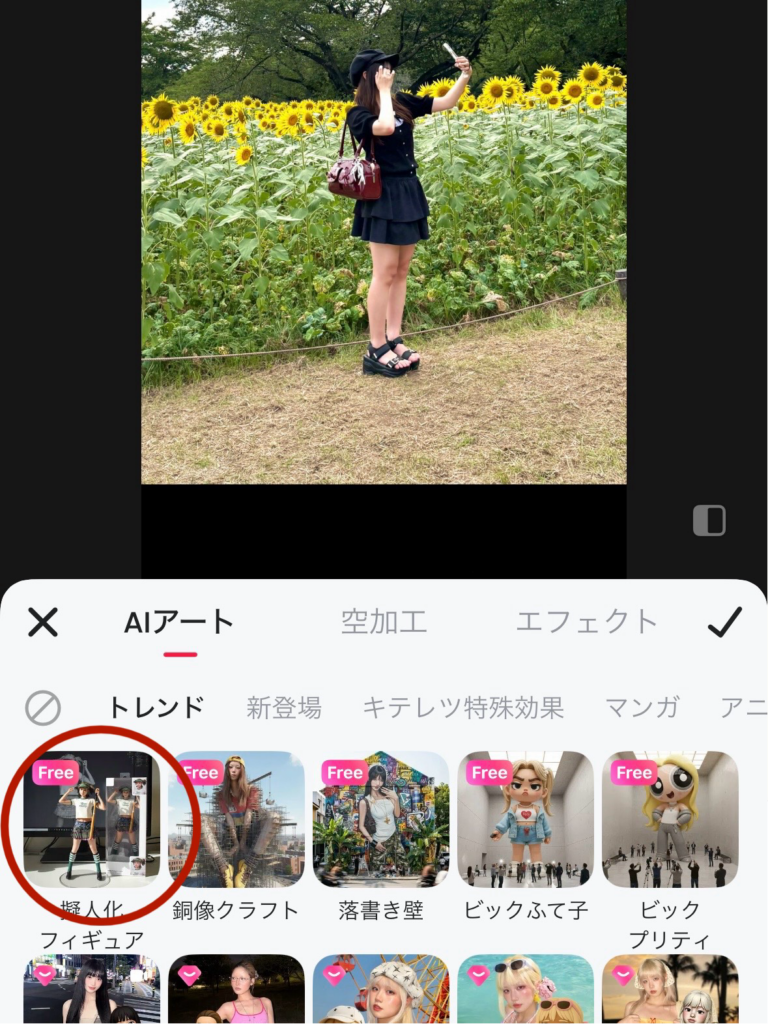Apply the ビックふて子 effect

(x=526, y=820)
